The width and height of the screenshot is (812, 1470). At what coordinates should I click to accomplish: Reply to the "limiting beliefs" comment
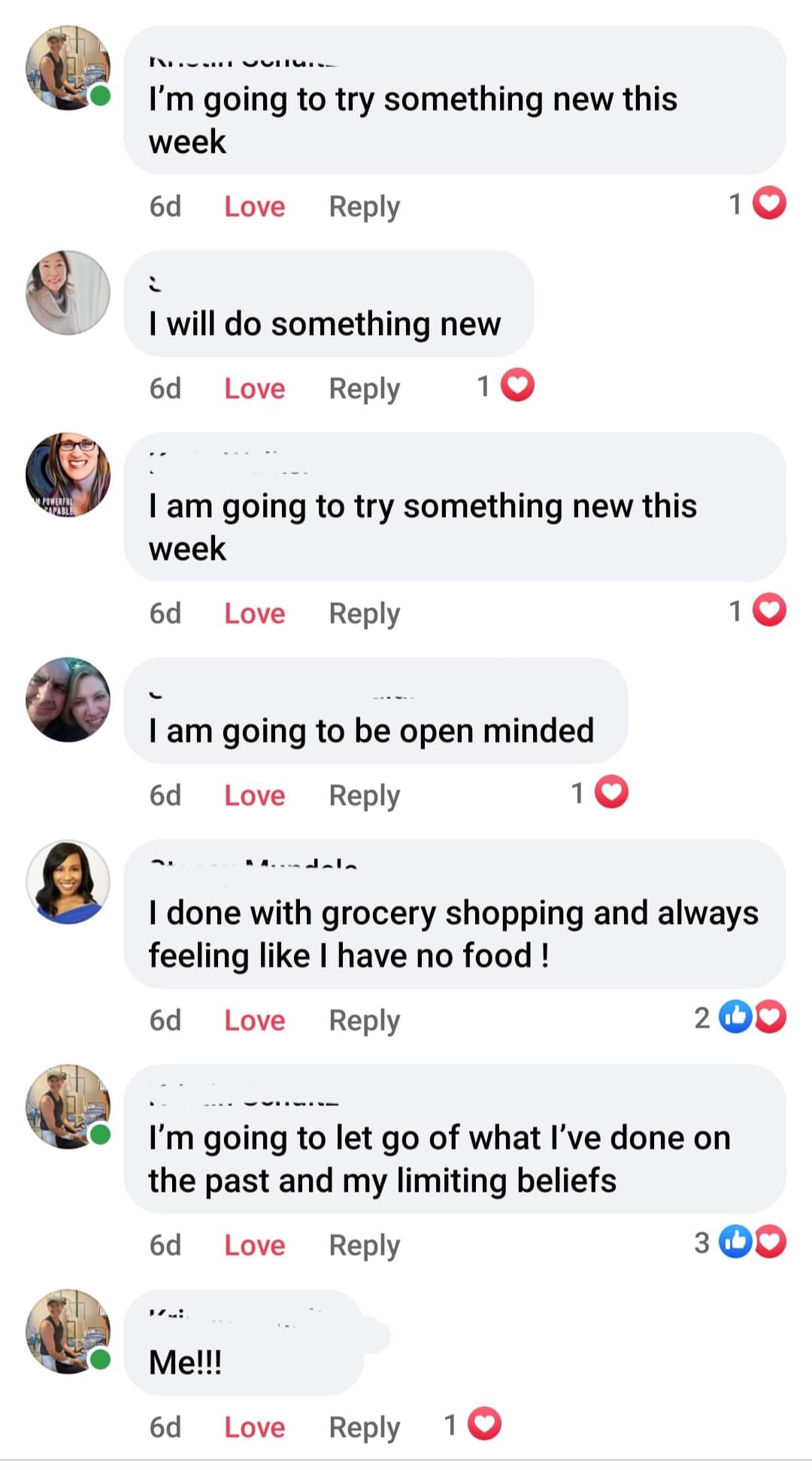click(364, 1246)
